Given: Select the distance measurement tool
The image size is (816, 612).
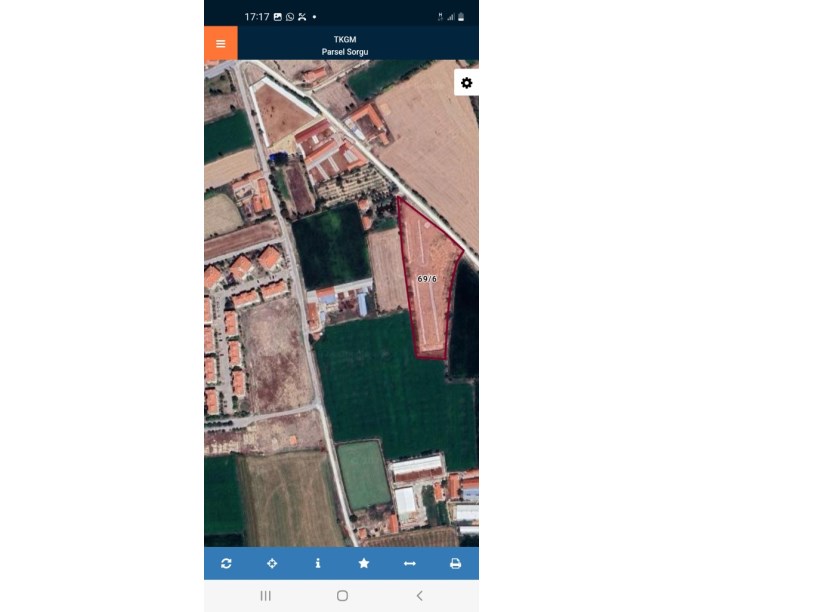Looking at the screenshot, I should coord(409,564).
